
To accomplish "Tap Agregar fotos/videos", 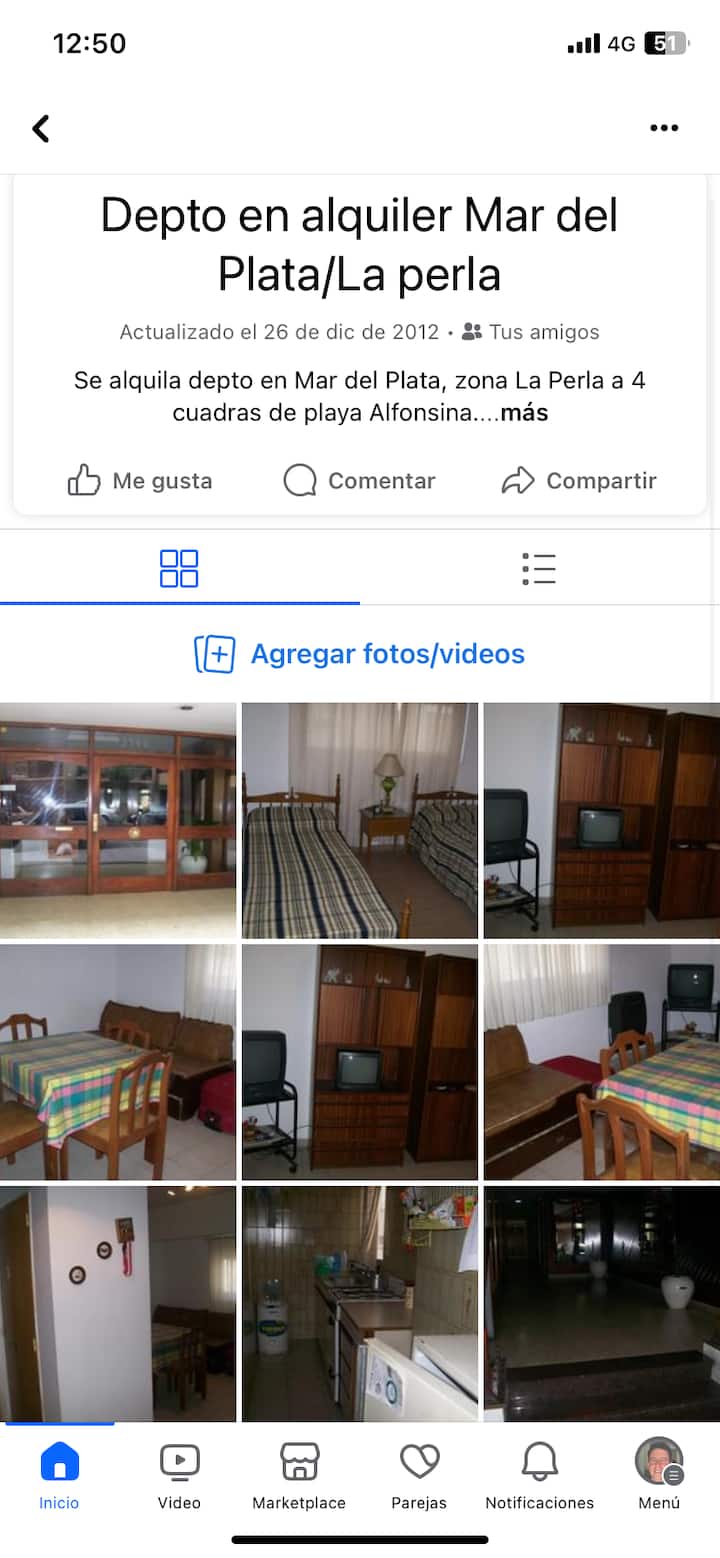I will [x=359, y=654].
